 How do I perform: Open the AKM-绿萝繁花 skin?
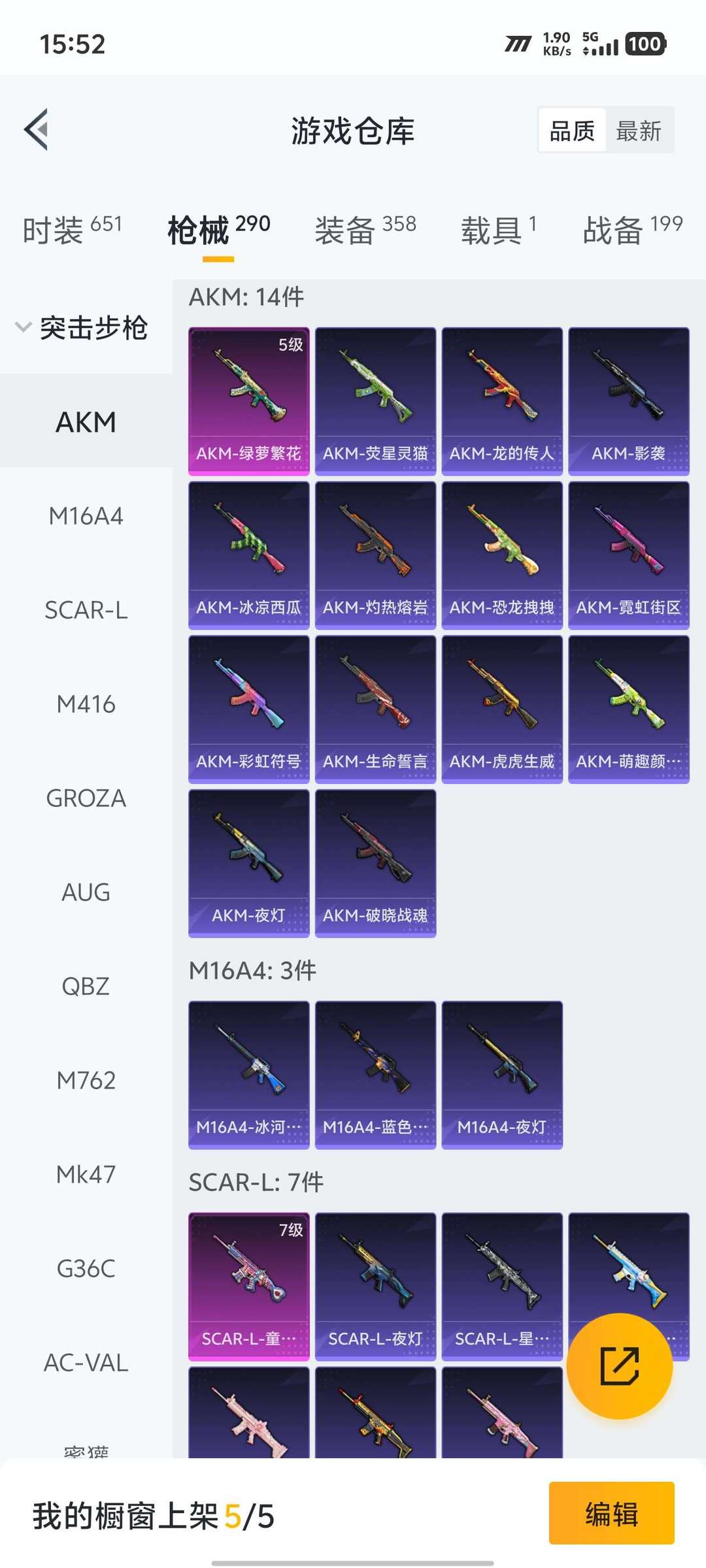pyautogui.click(x=249, y=401)
